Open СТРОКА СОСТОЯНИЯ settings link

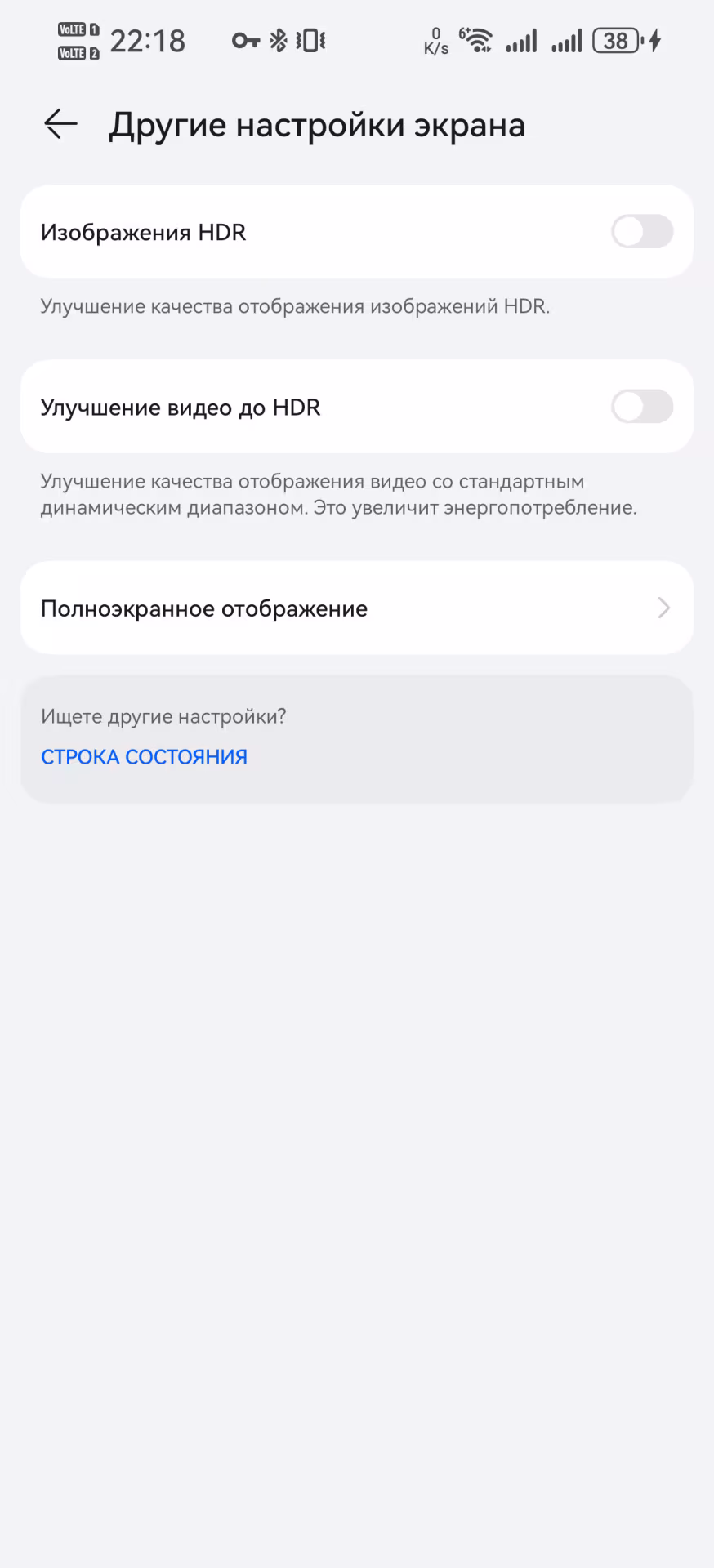click(x=144, y=757)
